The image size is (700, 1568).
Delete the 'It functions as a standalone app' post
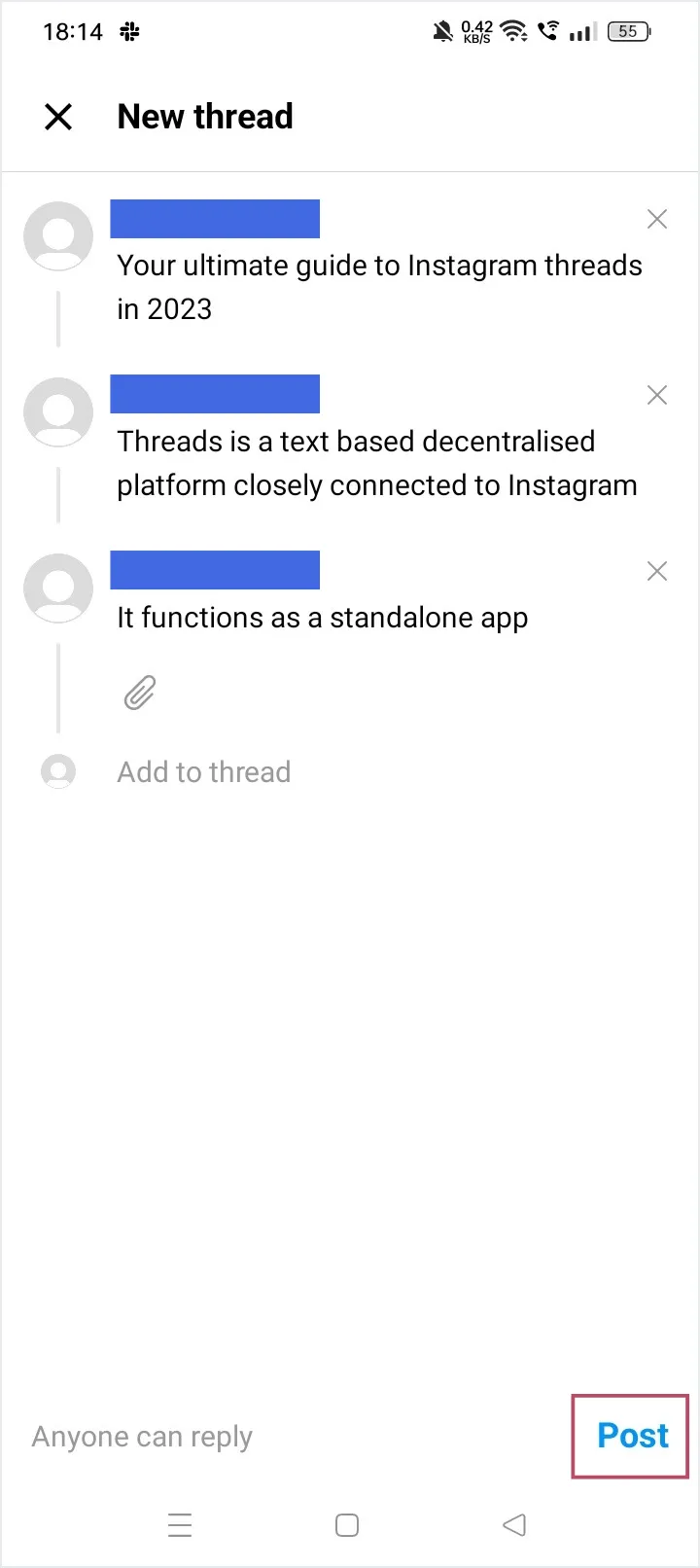click(657, 571)
